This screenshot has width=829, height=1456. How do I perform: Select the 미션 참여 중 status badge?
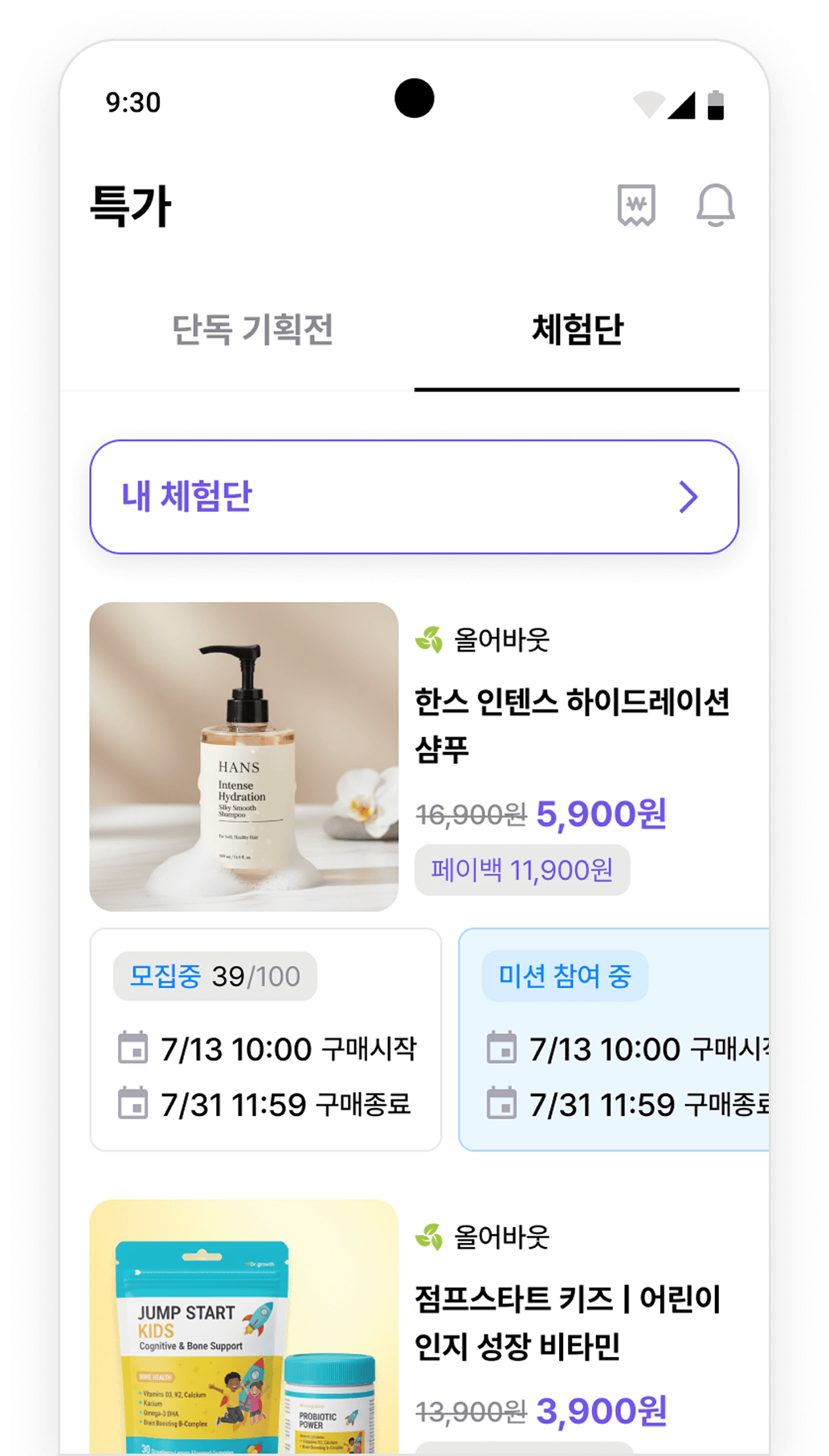tap(565, 975)
